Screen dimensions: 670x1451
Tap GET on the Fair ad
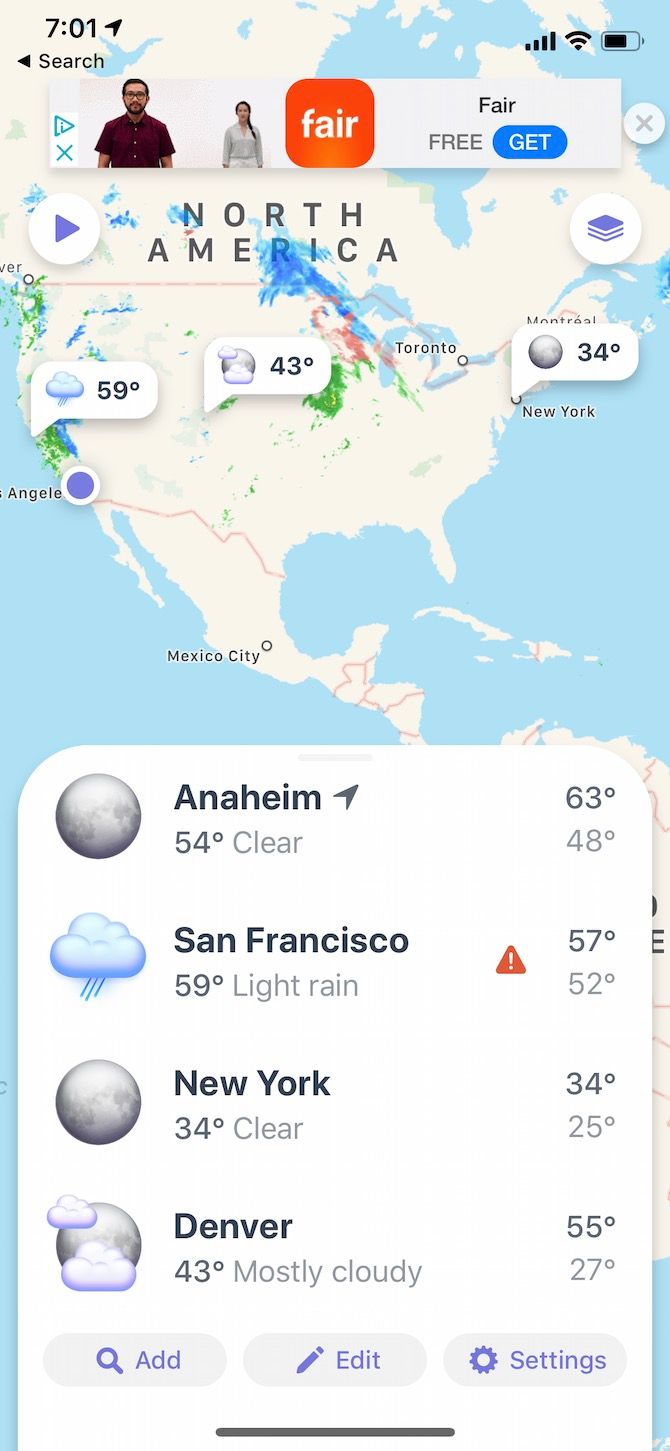529,142
